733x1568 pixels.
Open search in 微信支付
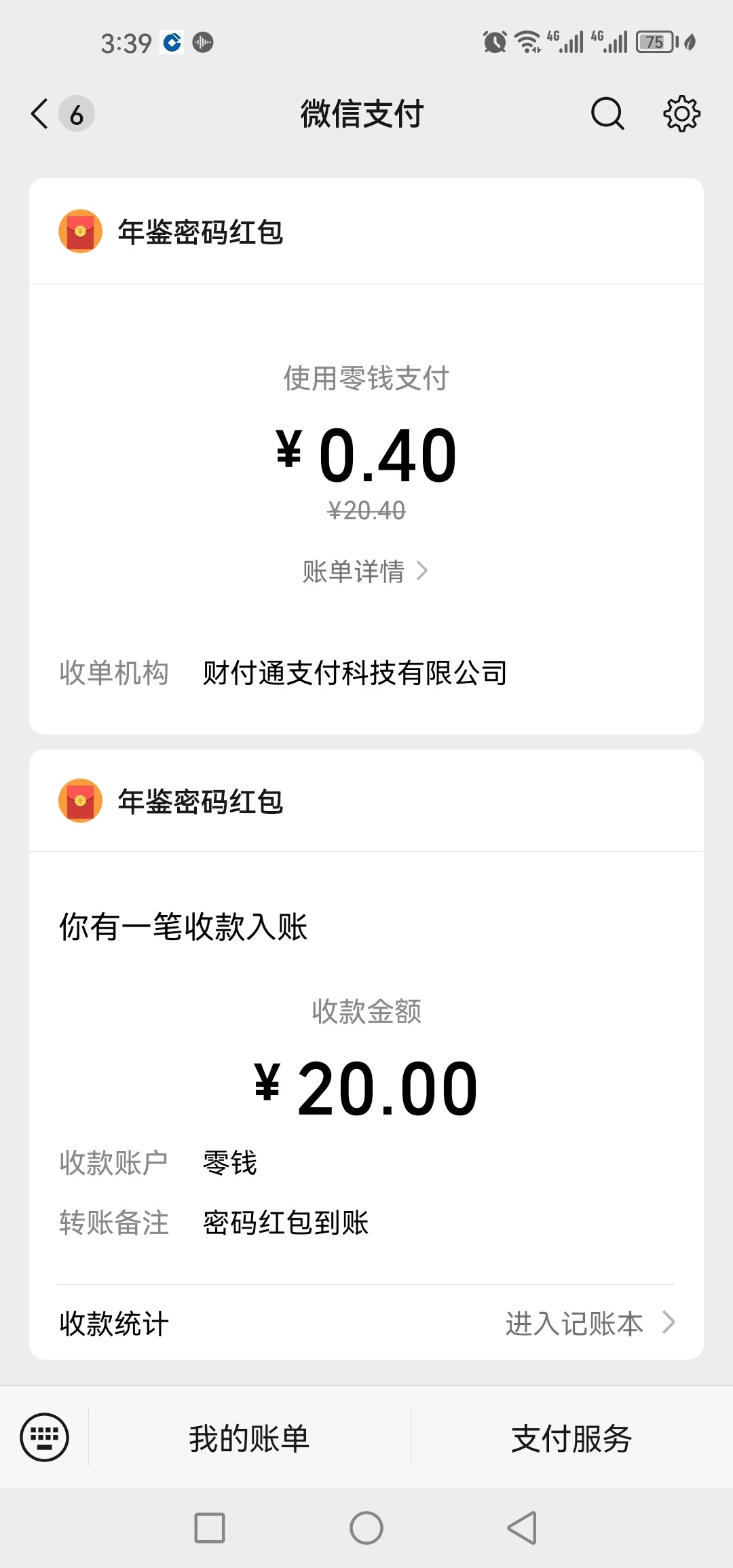coord(607,113)
